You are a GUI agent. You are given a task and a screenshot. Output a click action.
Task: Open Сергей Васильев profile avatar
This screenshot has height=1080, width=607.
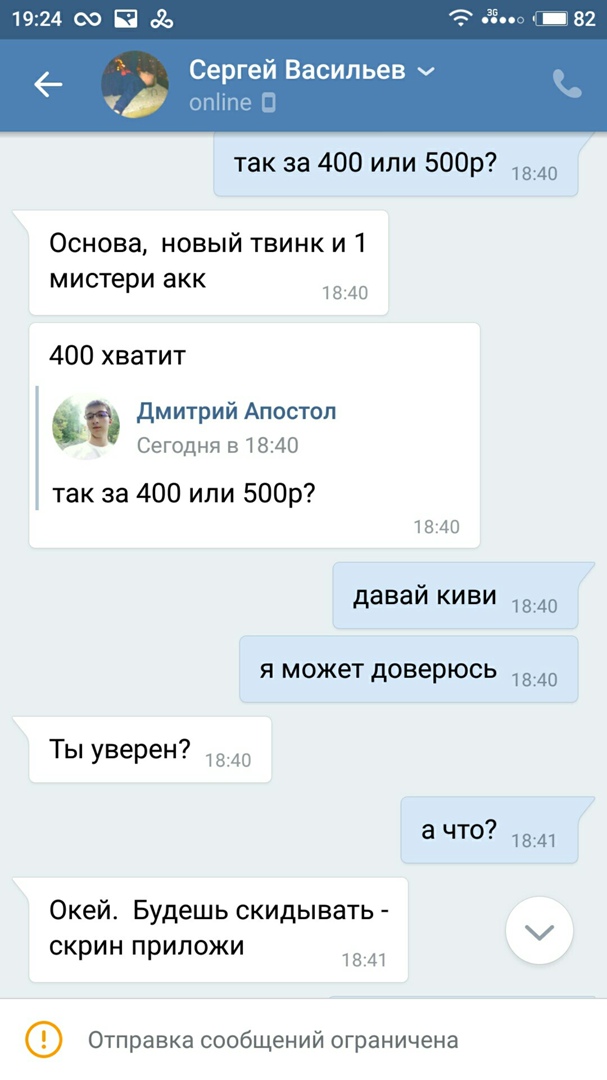134,85
